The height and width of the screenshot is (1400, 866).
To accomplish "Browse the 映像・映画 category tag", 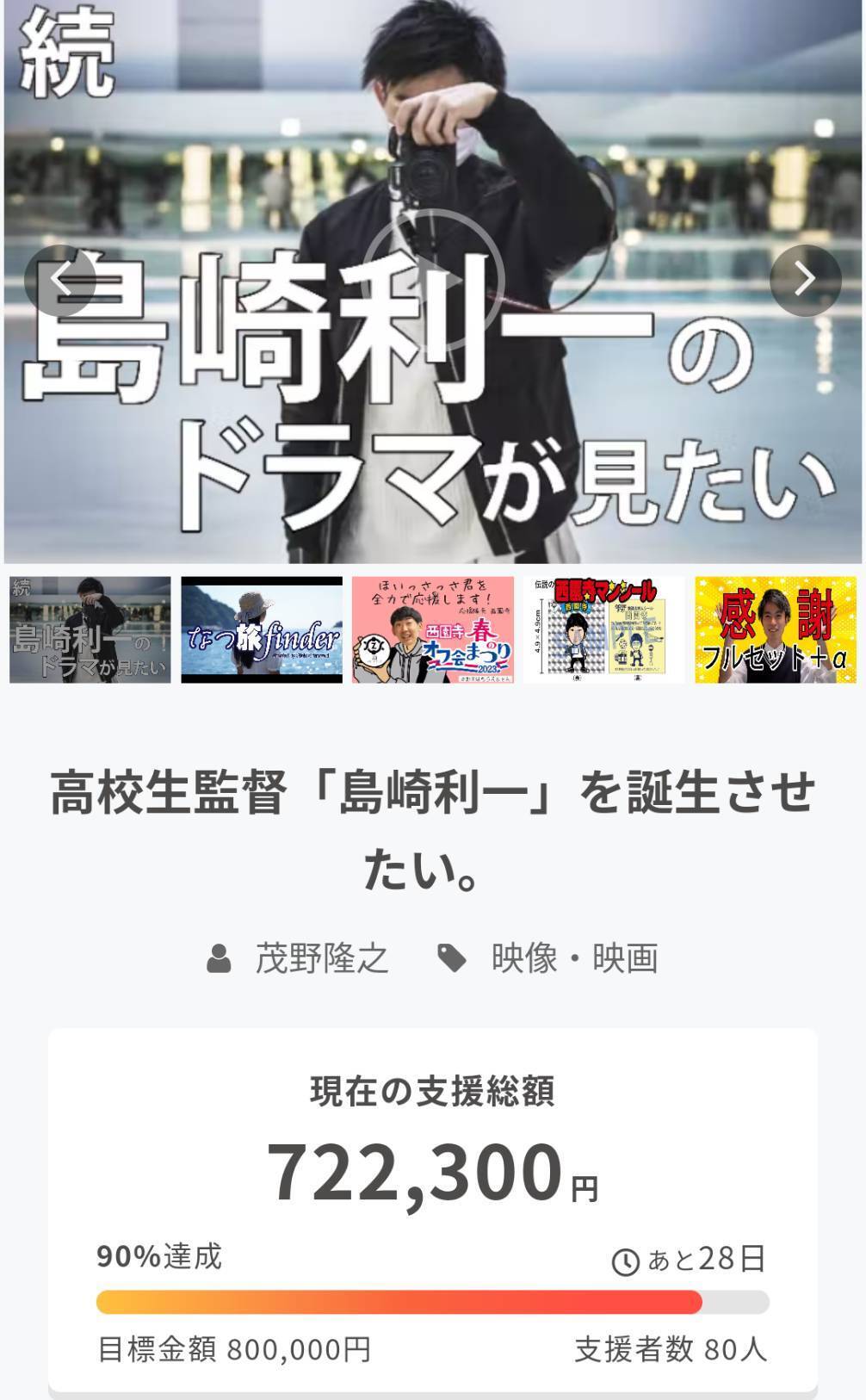I will pyautogui.click(x=574, y=958).
